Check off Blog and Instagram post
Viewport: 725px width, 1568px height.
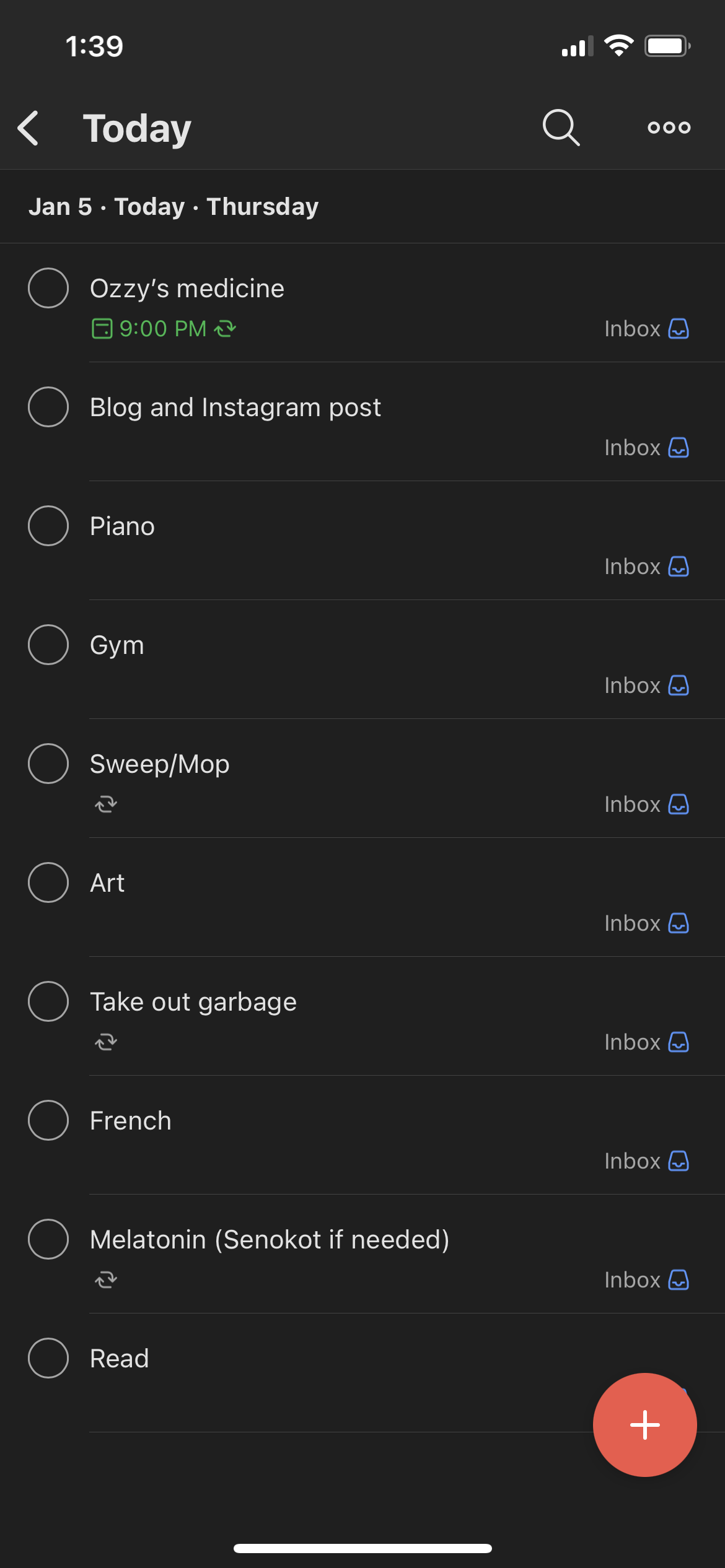[x=48, y=407]
